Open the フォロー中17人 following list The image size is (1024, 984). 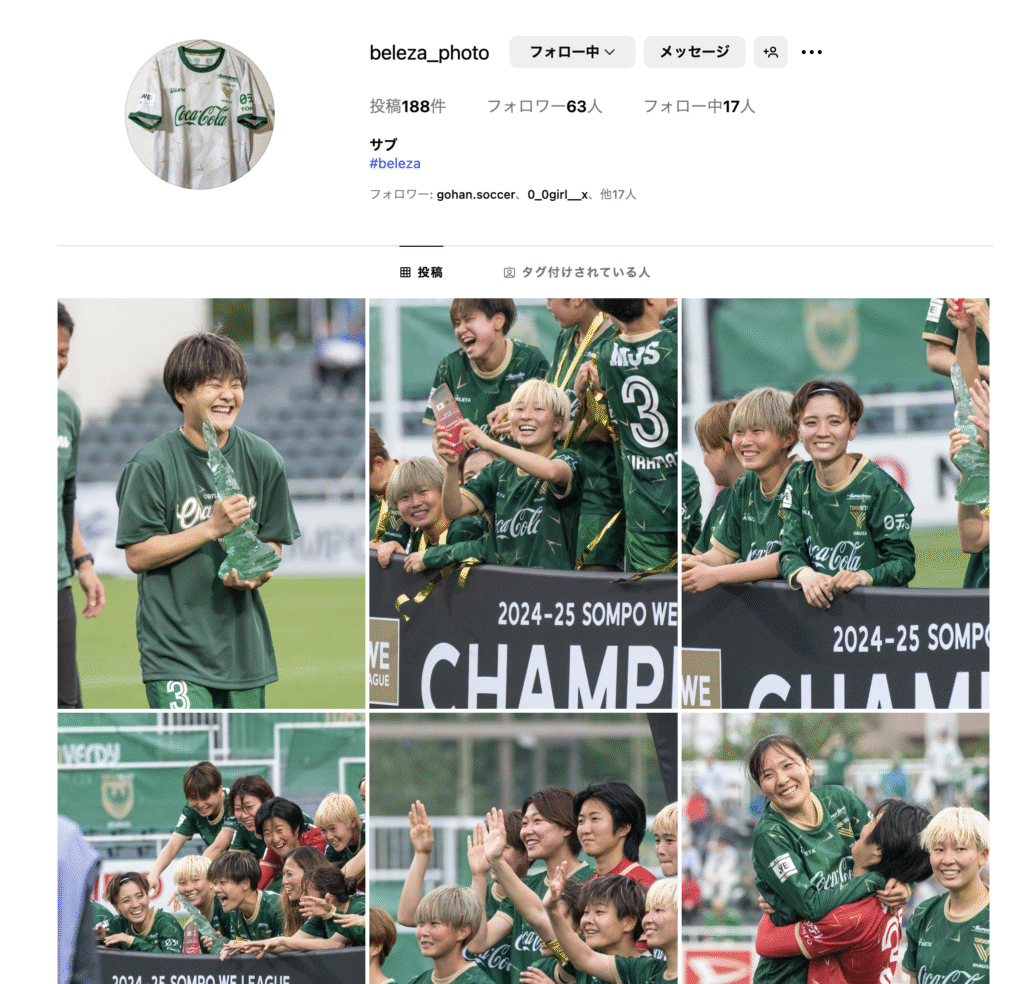pos(698,106)
